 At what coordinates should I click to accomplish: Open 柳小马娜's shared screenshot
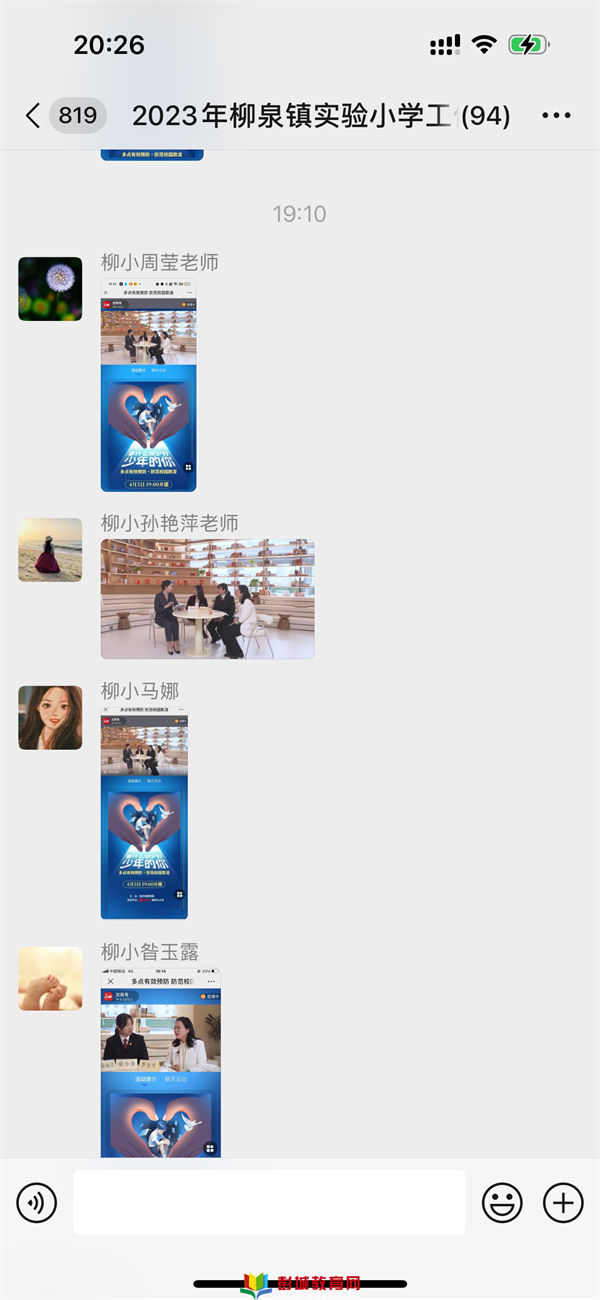[x=144, y=814]
